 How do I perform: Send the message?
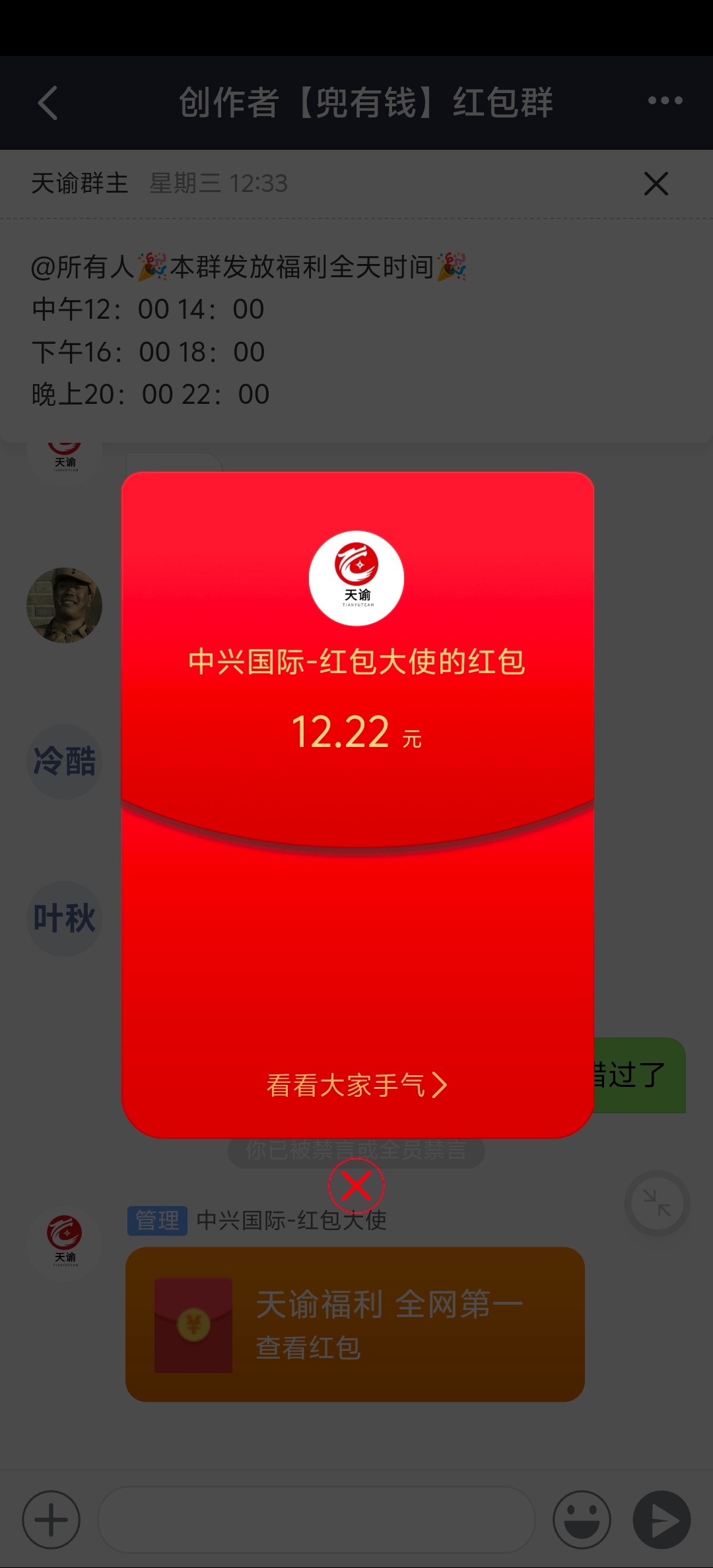(662, 1519)
